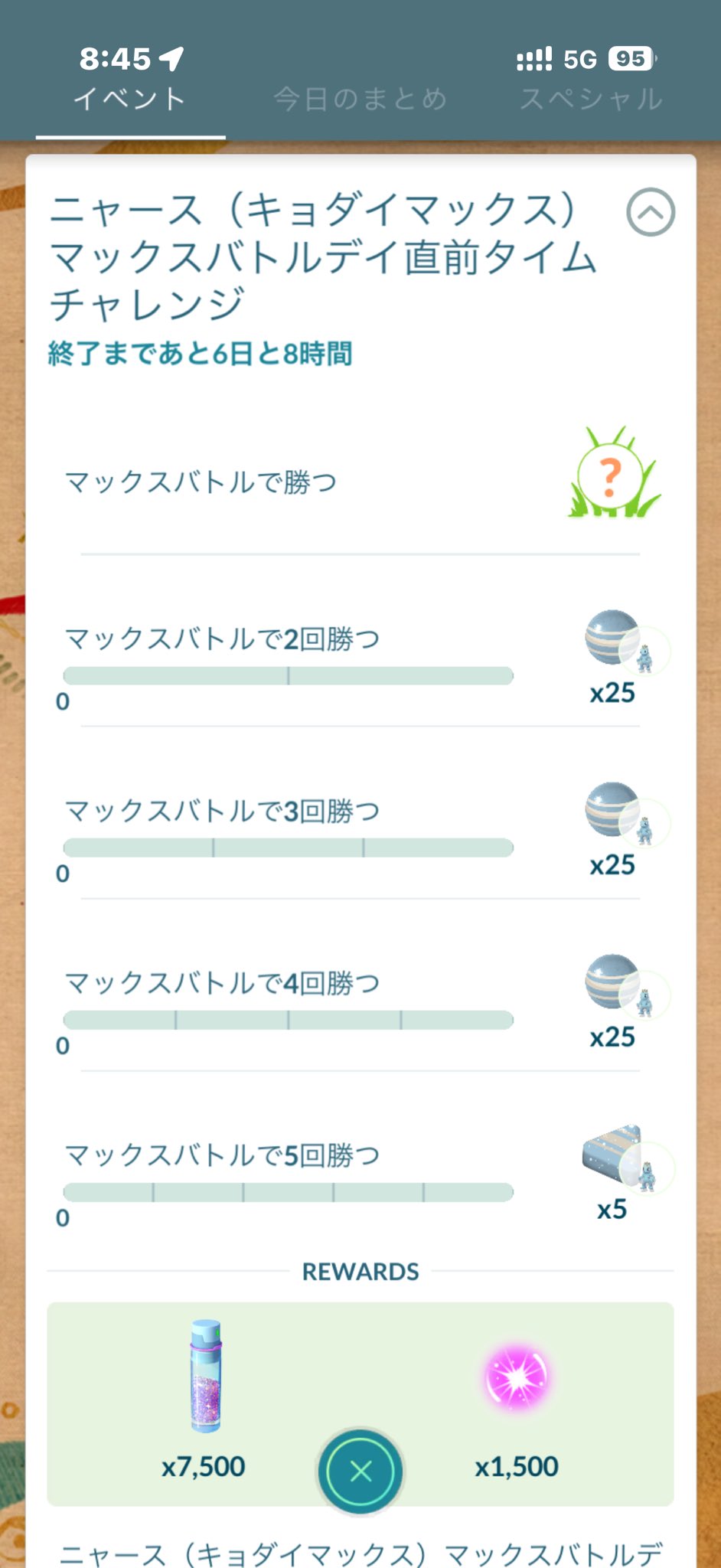
Task: Switch to the スペシャル tab
Action: 591,100
